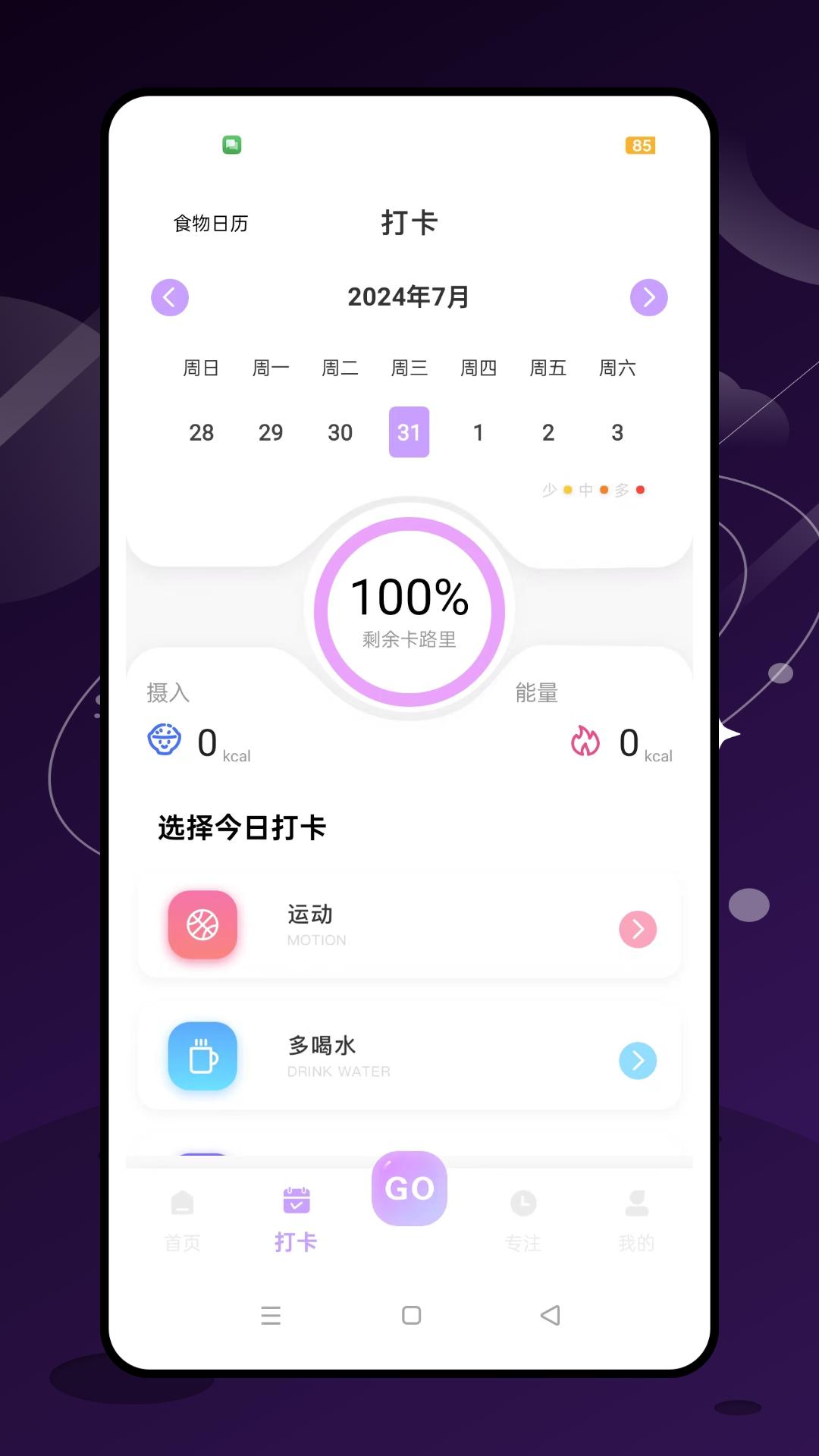Screen dimensions: 819x1456
Task: Tap the 85 battery indicator
Action: pyautogui.click(x=639, y=146)
